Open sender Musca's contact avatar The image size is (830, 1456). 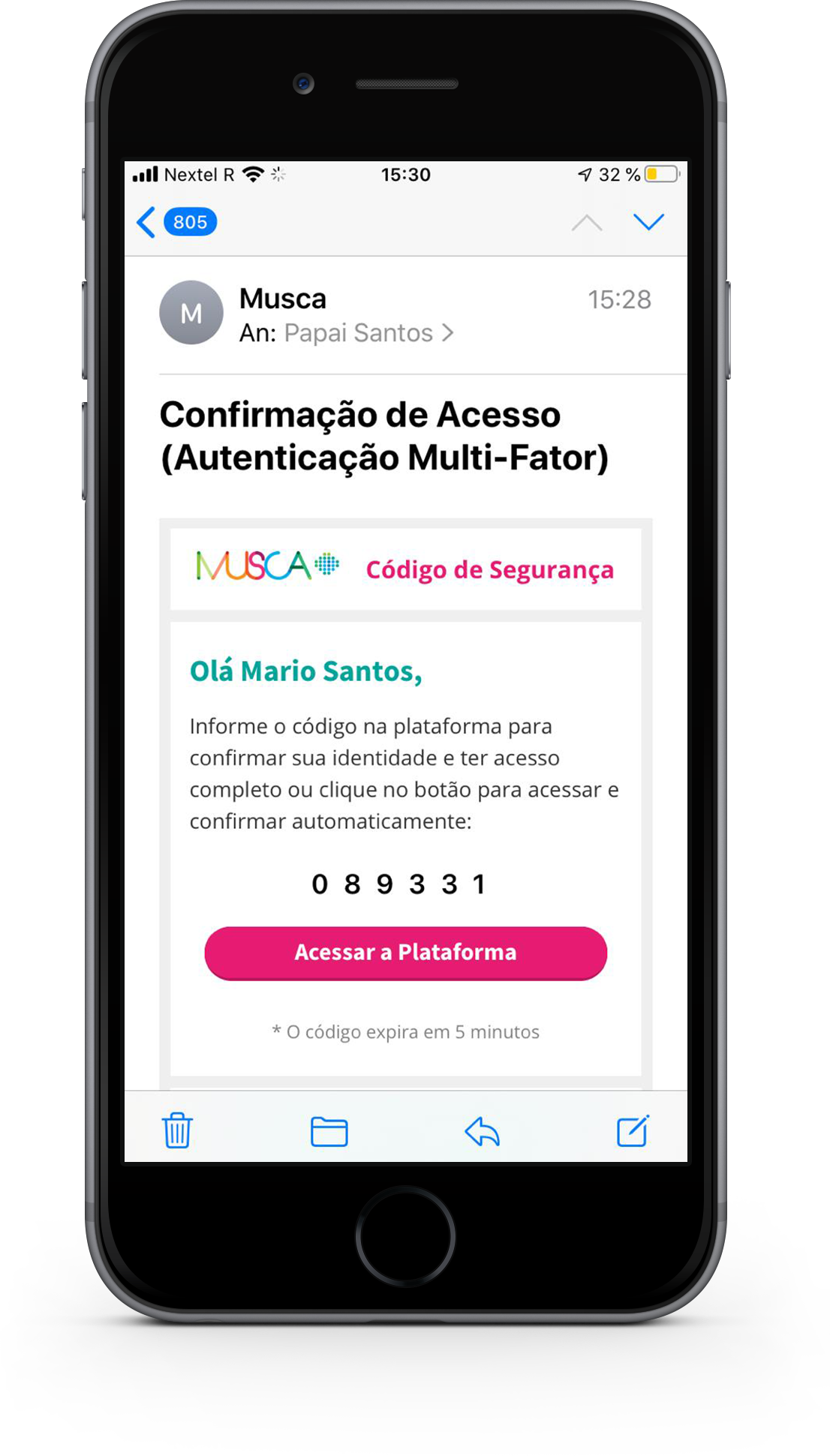coord(191,313)
